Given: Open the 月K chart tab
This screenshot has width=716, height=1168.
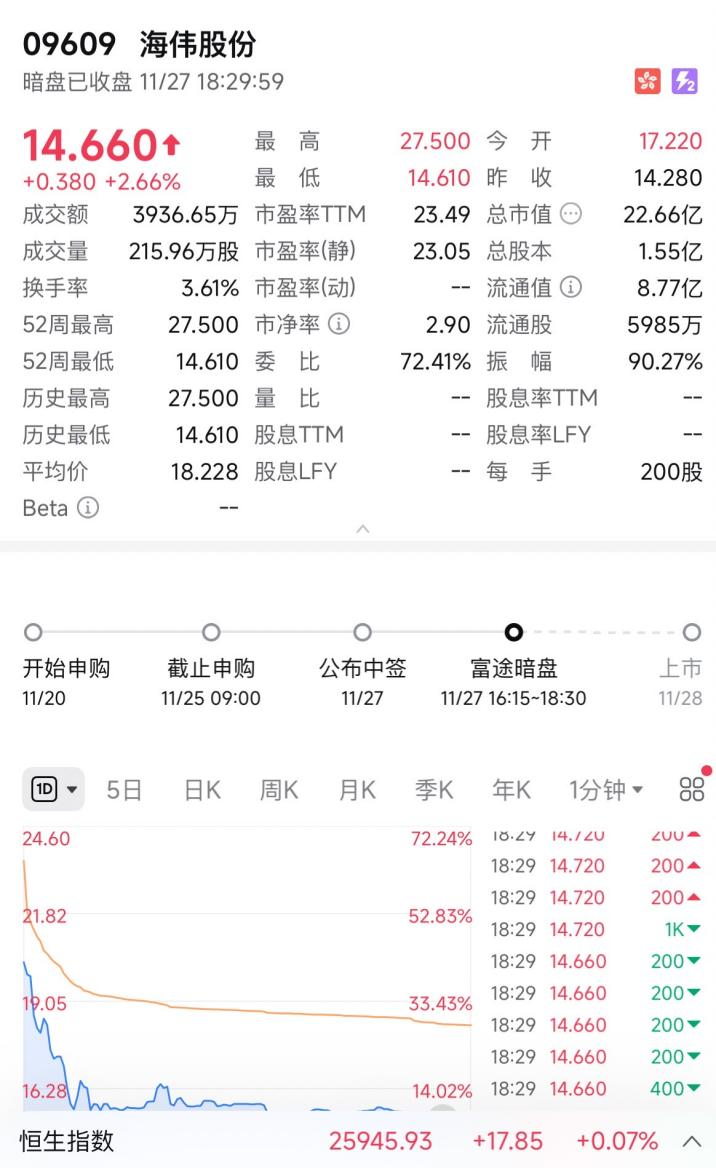Looking at the screenshot, I should pyautogui.click(x=357, y=790).
